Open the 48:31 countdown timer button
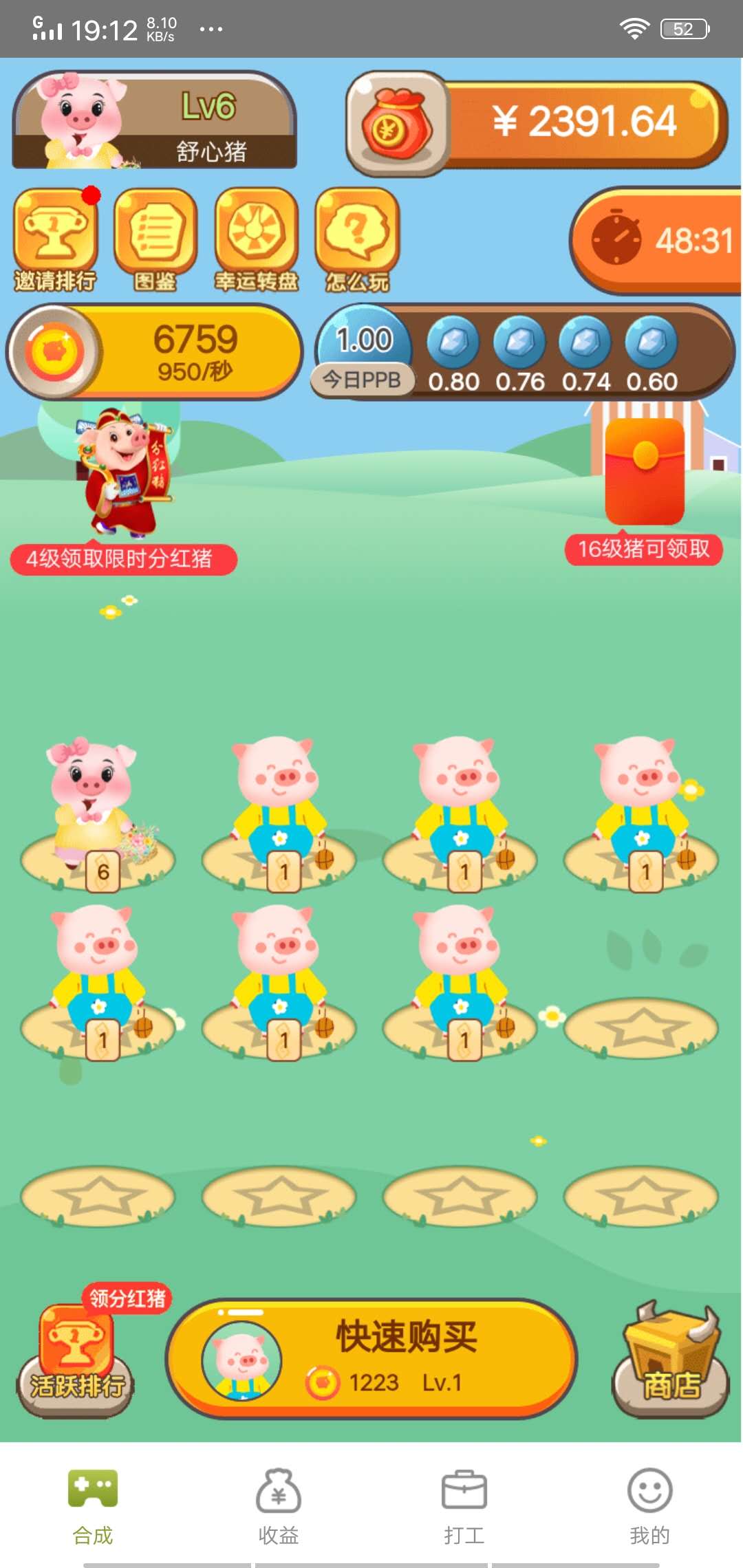 coord(657,241)
